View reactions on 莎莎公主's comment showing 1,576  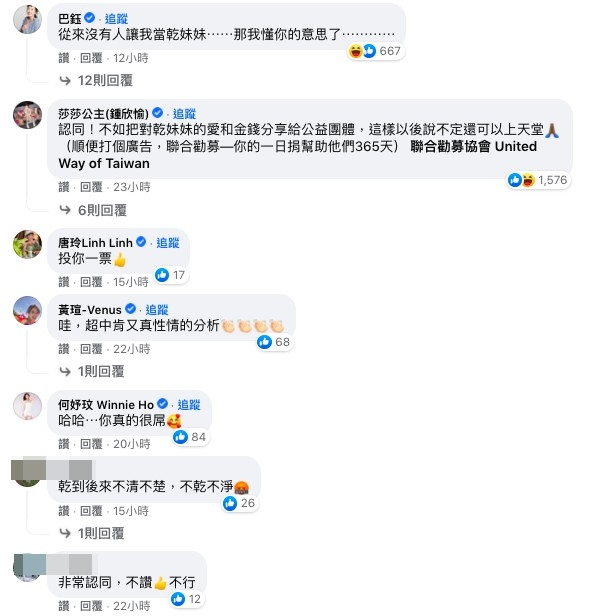pyautogui.click(x=540, y=180)
